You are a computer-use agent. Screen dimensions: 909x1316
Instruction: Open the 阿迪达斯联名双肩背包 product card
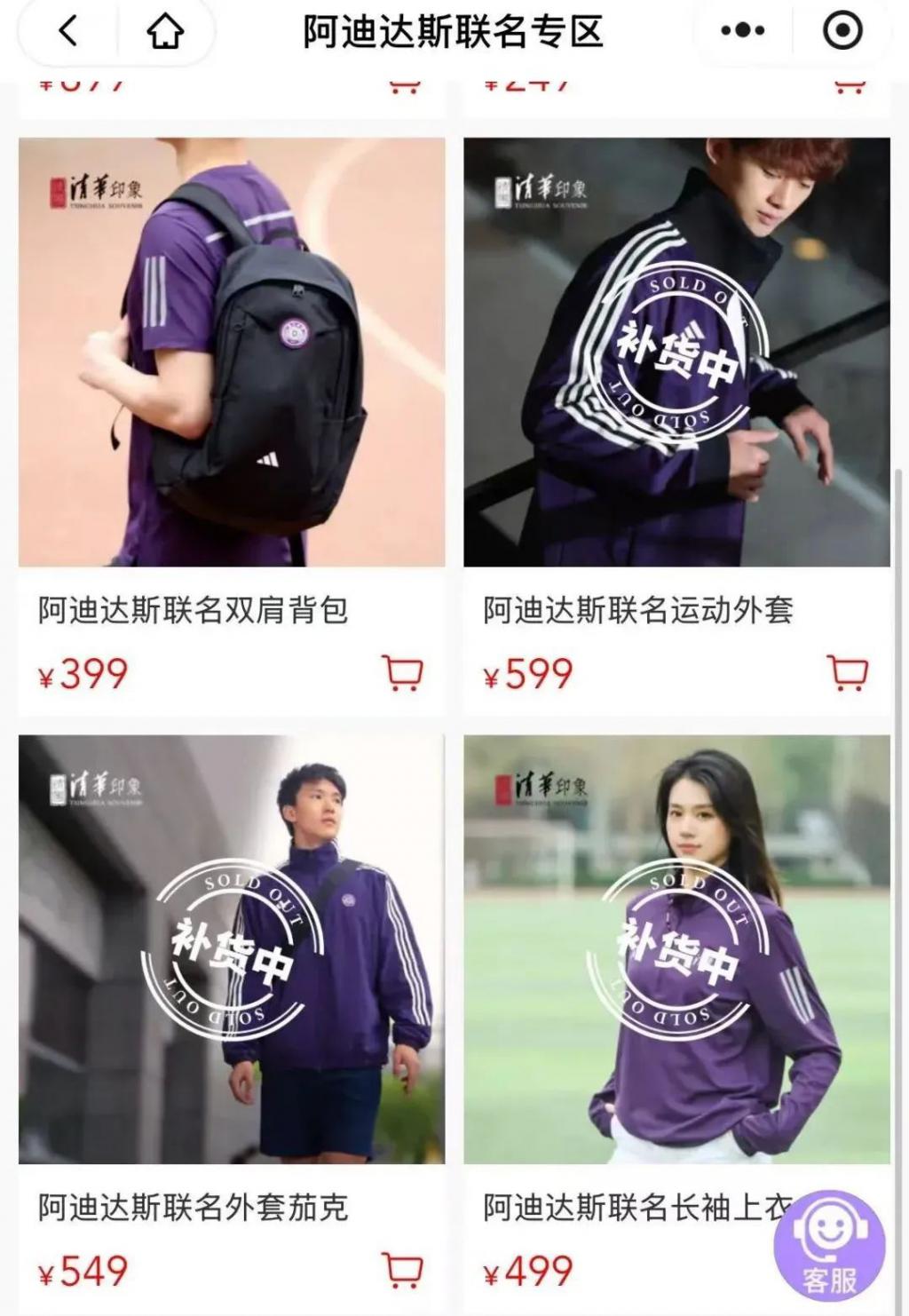232,353
